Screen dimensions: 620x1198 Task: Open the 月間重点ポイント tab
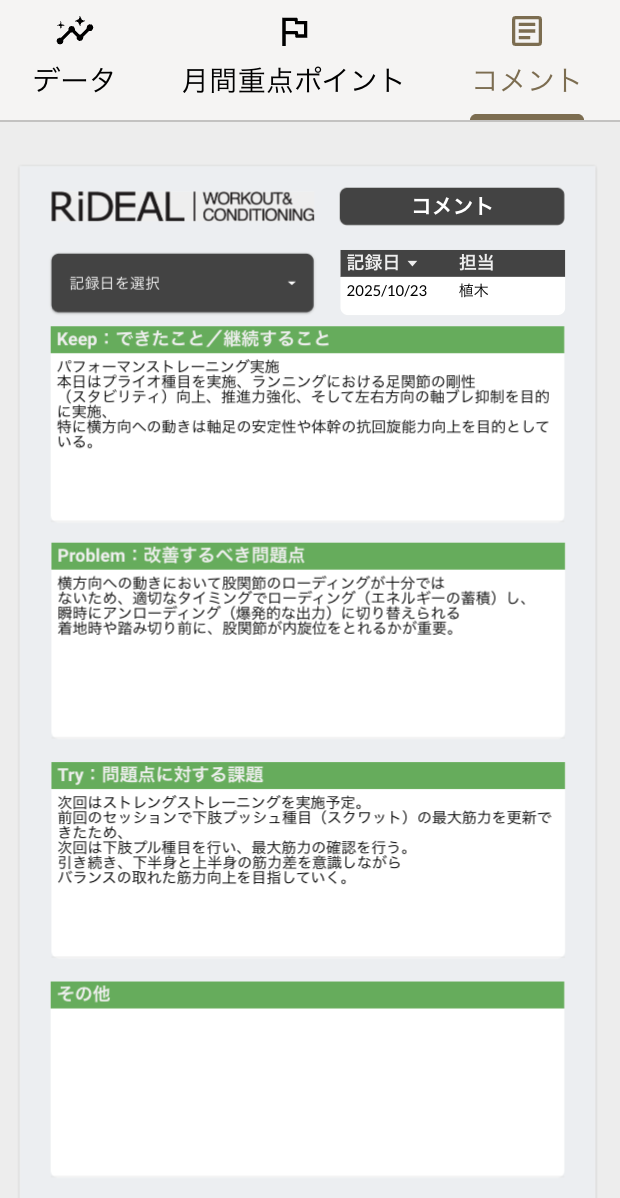[x=293, y=58]
